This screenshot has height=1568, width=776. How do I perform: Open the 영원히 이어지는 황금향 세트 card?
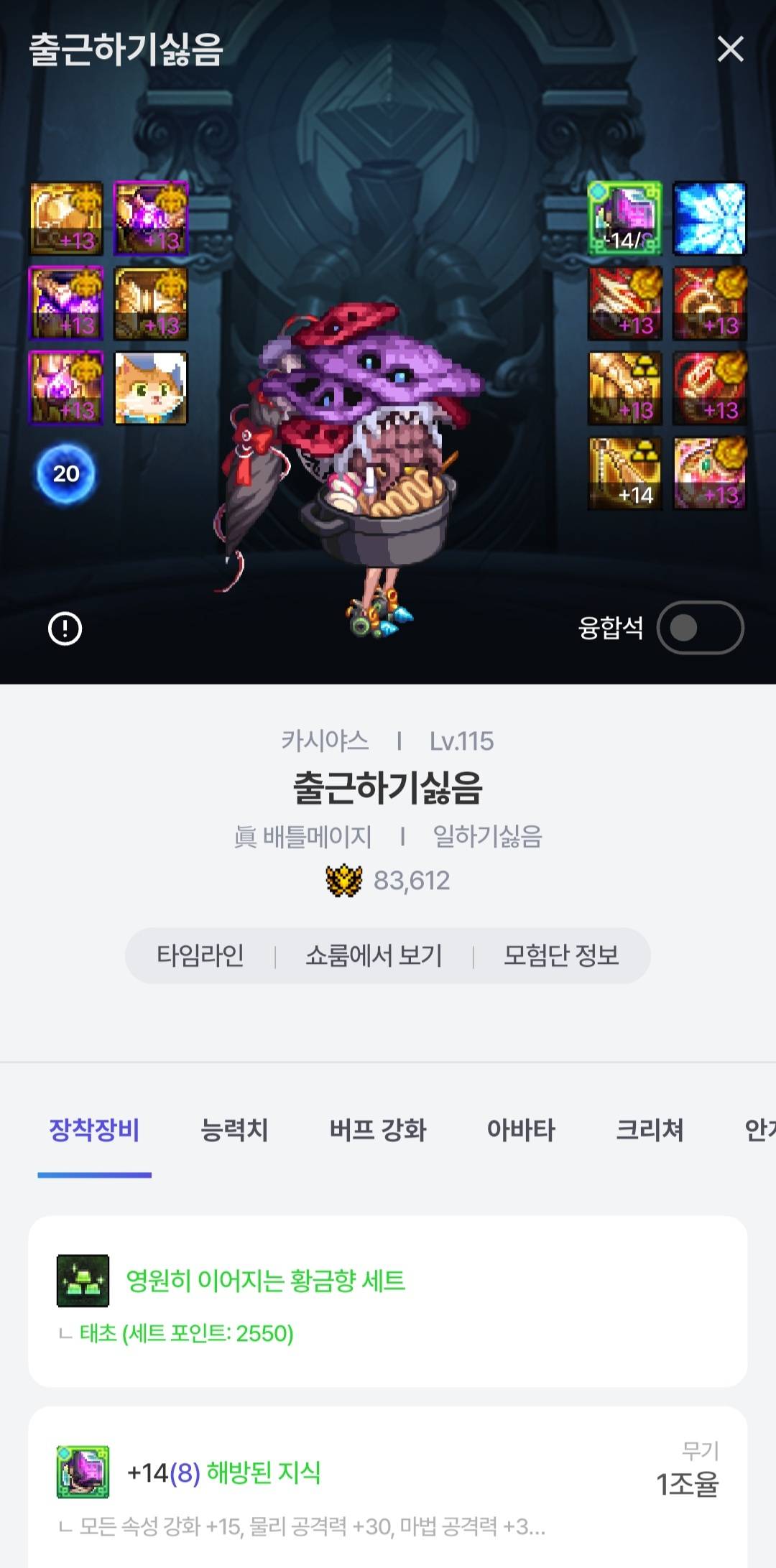pos(387,1301)
